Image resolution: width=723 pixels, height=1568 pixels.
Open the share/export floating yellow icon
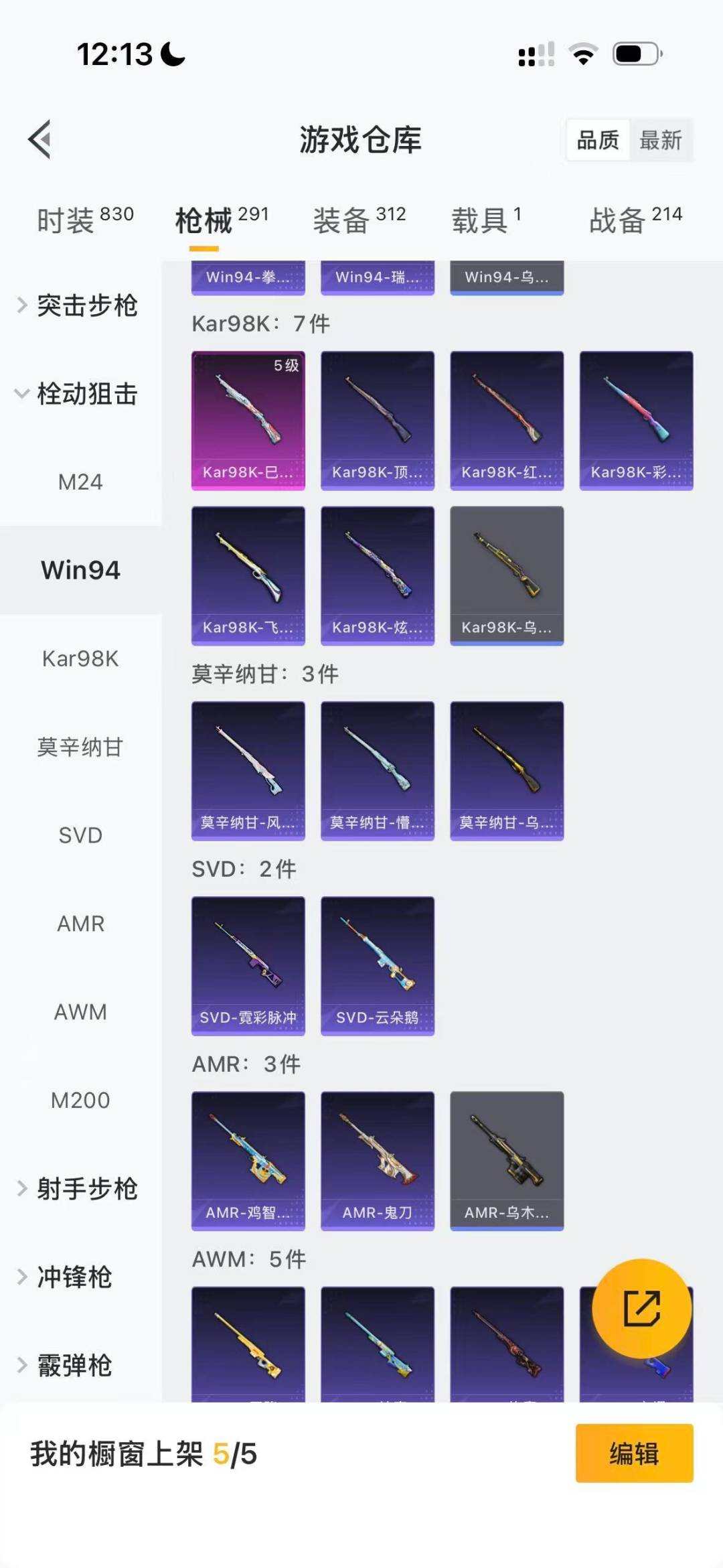pos(641,1309)
